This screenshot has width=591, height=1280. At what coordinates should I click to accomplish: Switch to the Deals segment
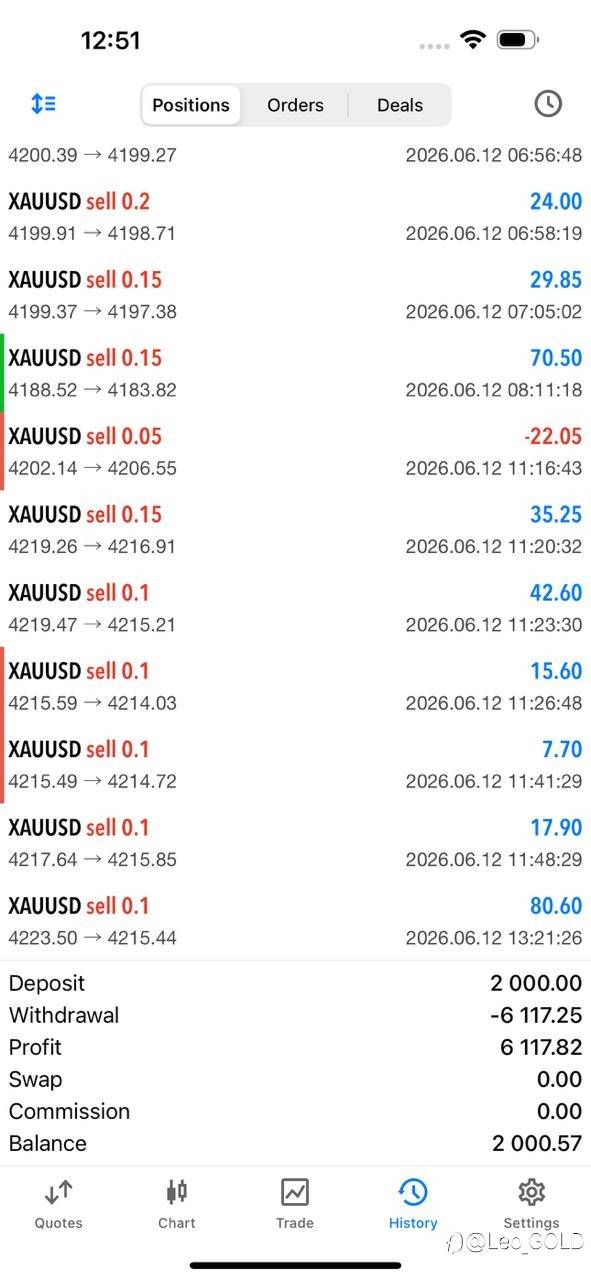click(400, 105)
